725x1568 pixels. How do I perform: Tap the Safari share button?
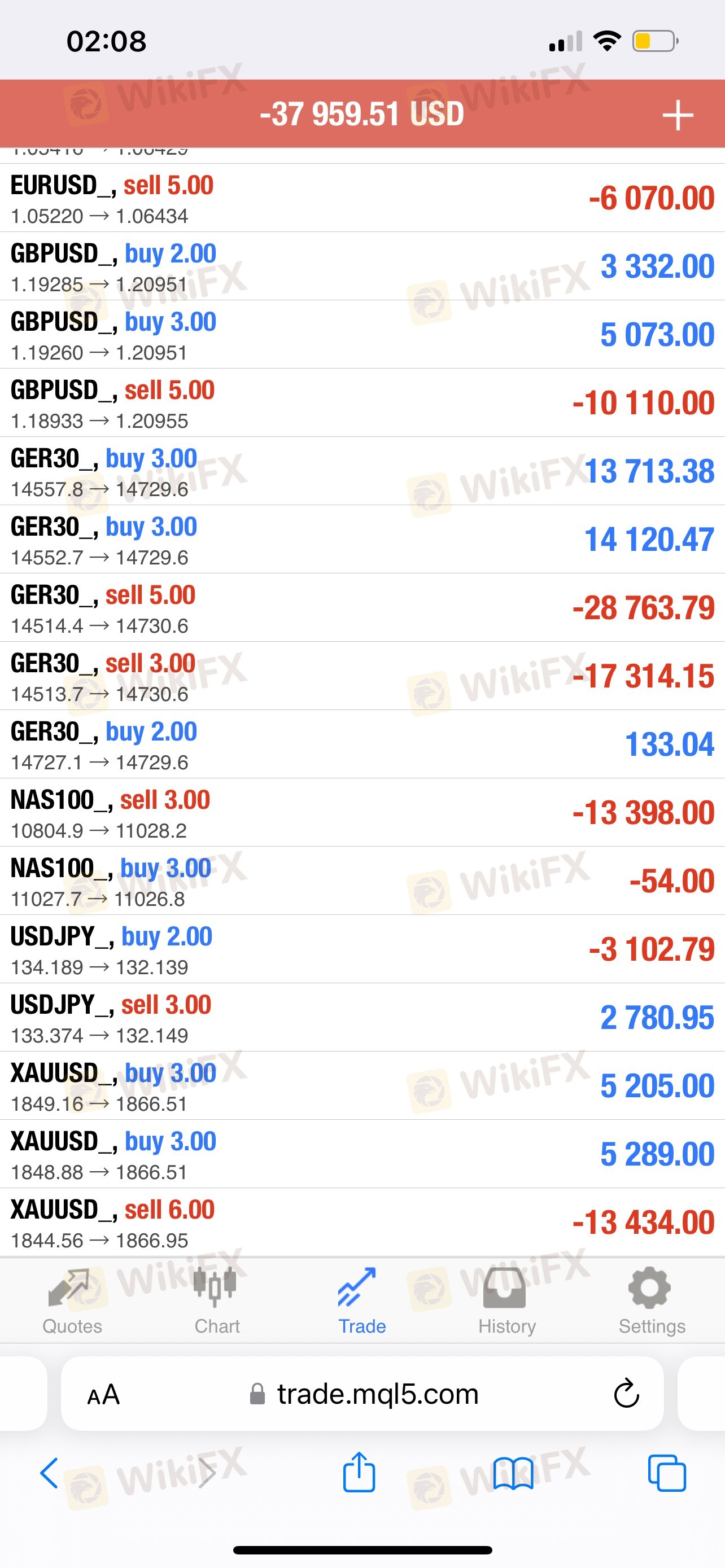pos(359,1472)
